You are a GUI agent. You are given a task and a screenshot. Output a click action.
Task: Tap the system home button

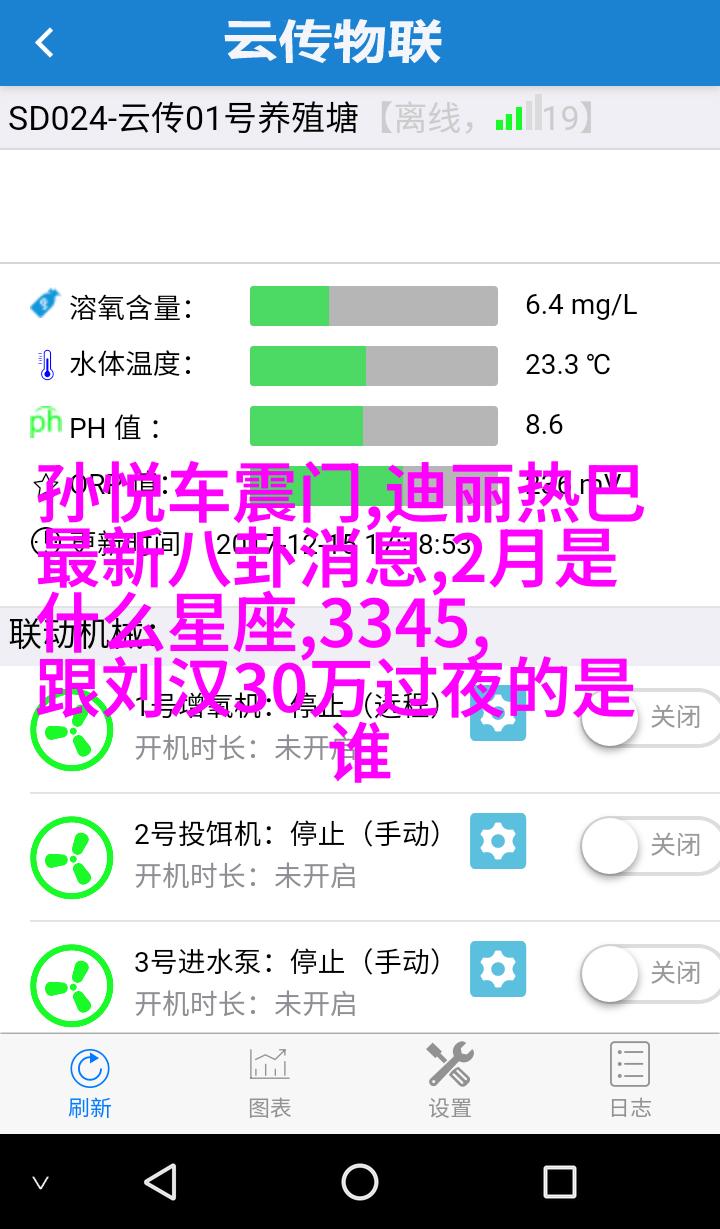pyautogui.click(x=360, y=1182)
